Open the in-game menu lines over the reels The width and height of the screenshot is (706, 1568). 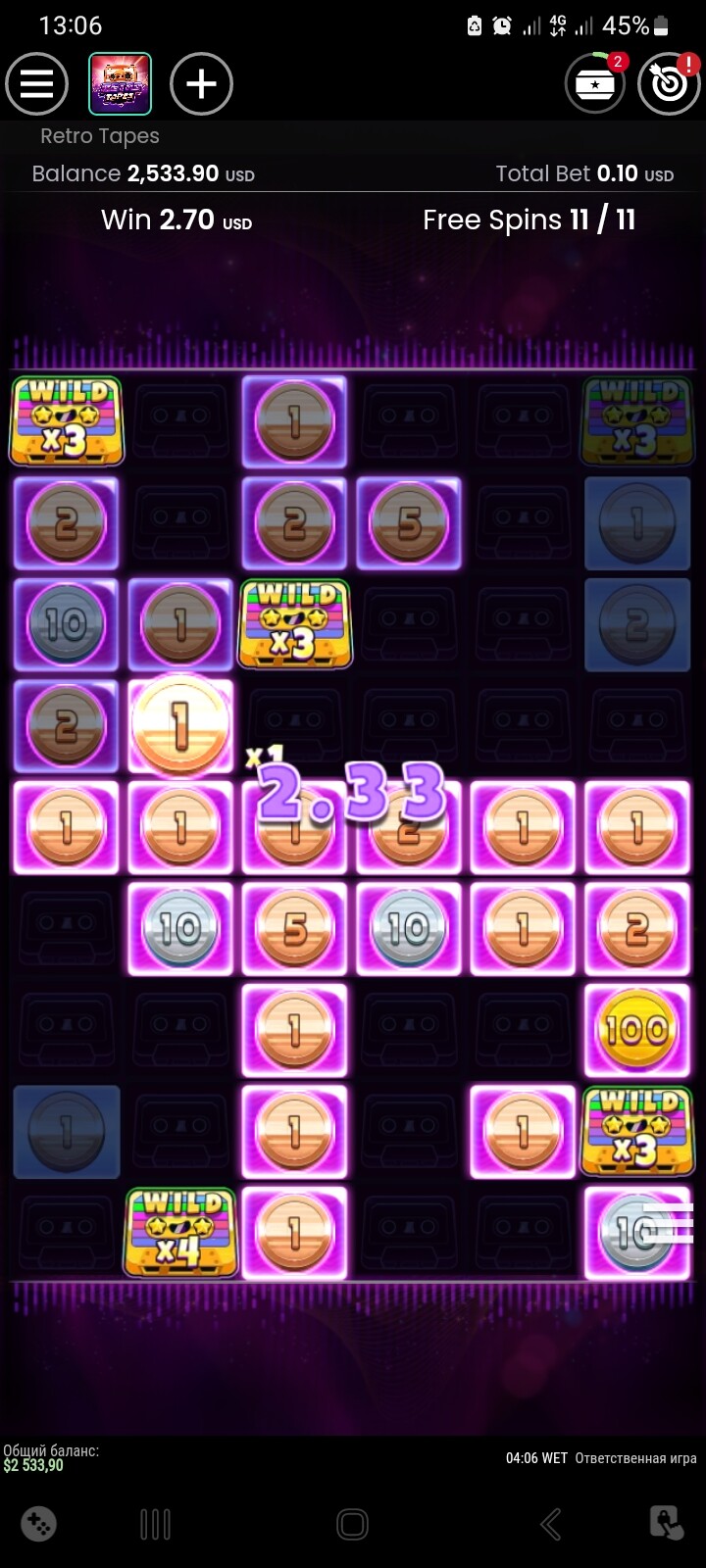coord(670,1223)
